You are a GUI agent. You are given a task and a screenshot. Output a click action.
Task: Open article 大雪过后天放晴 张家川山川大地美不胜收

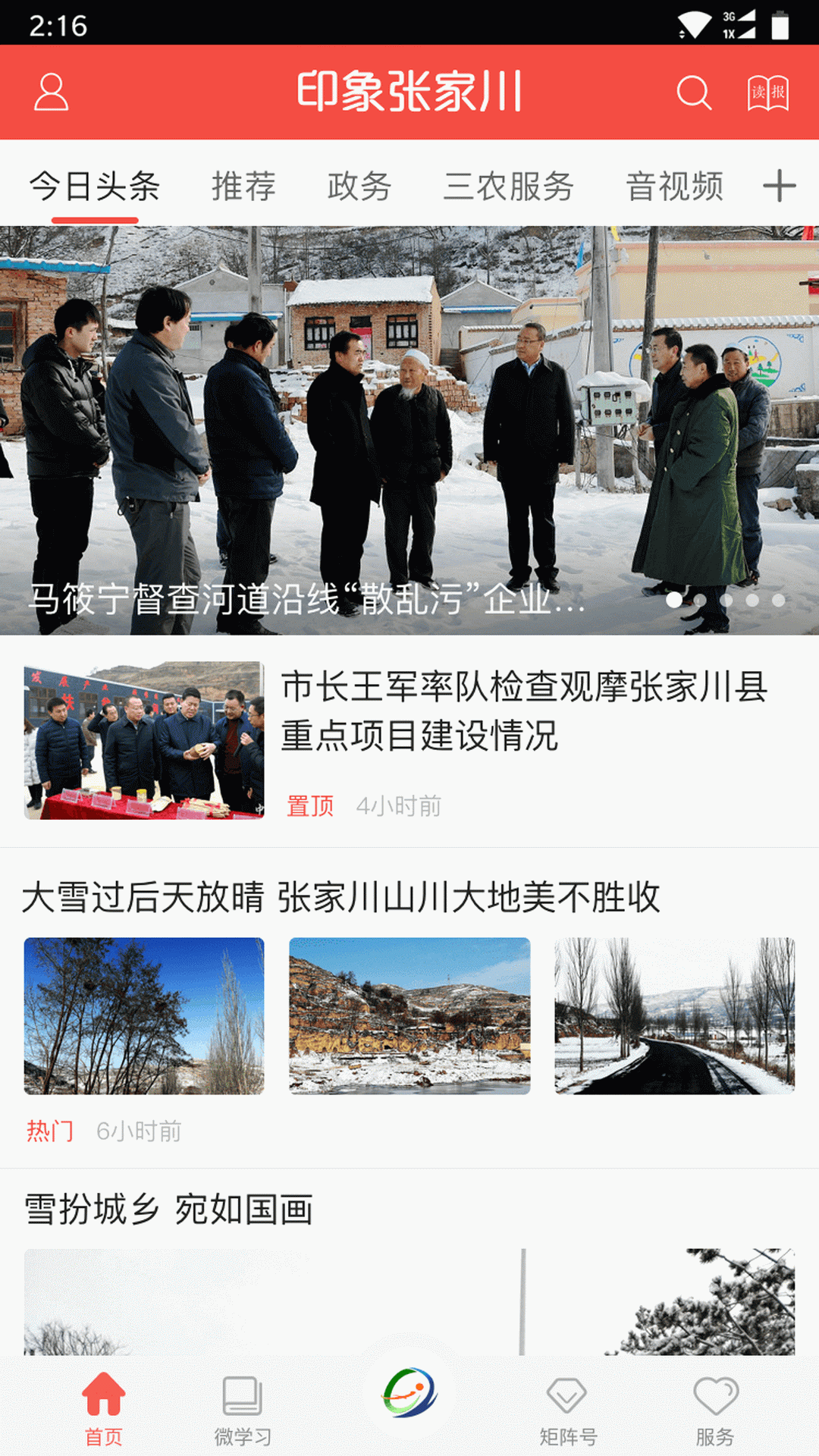coord(409,1009)
